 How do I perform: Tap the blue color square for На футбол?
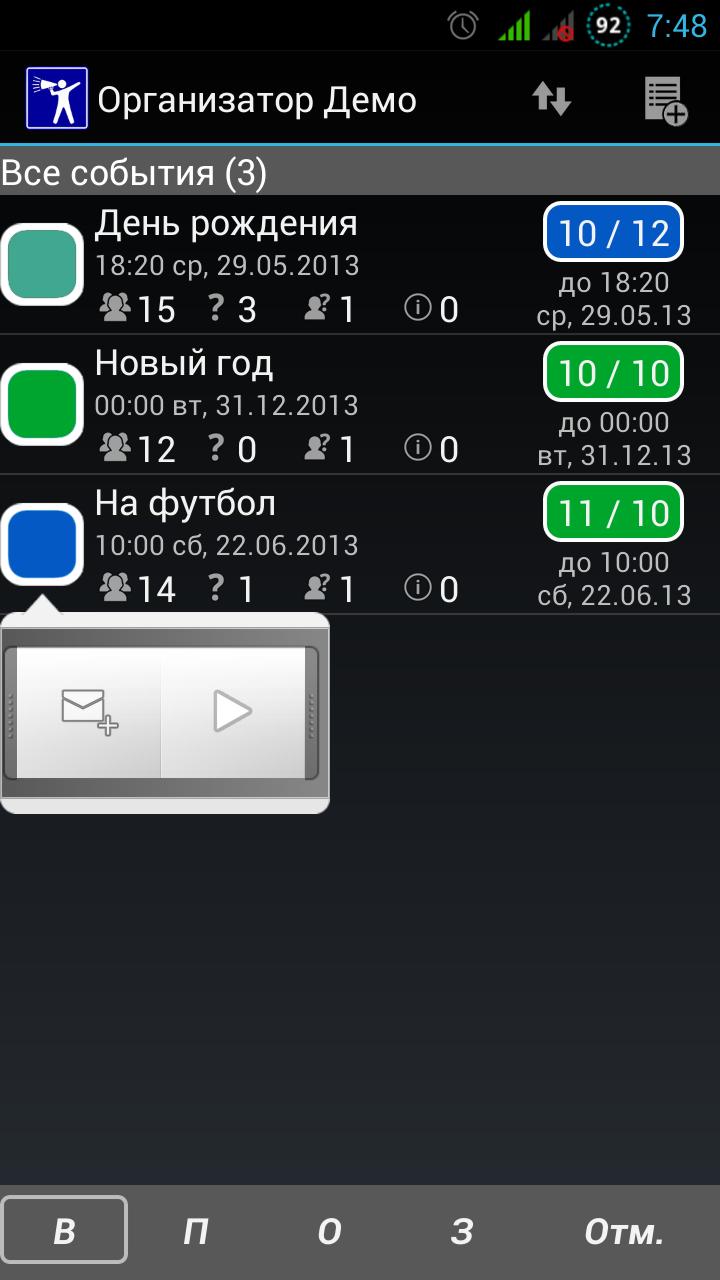(42, 544)
